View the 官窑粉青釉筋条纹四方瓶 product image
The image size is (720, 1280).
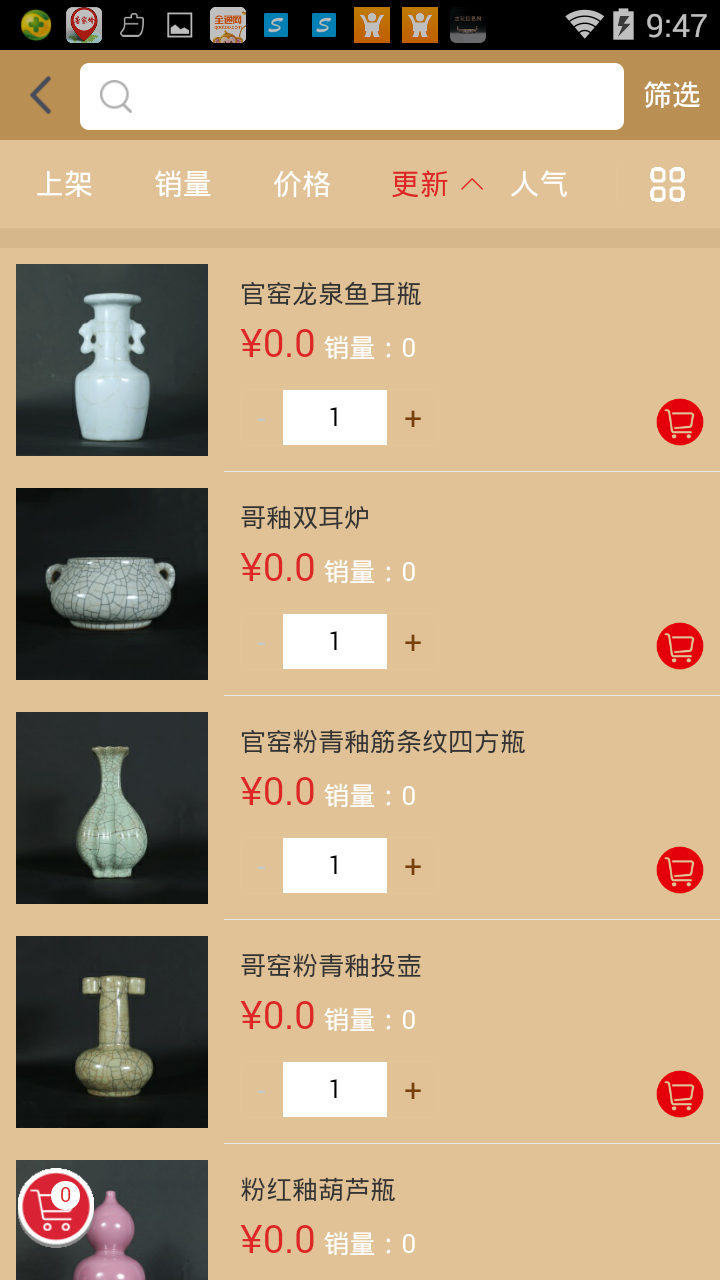111,807
